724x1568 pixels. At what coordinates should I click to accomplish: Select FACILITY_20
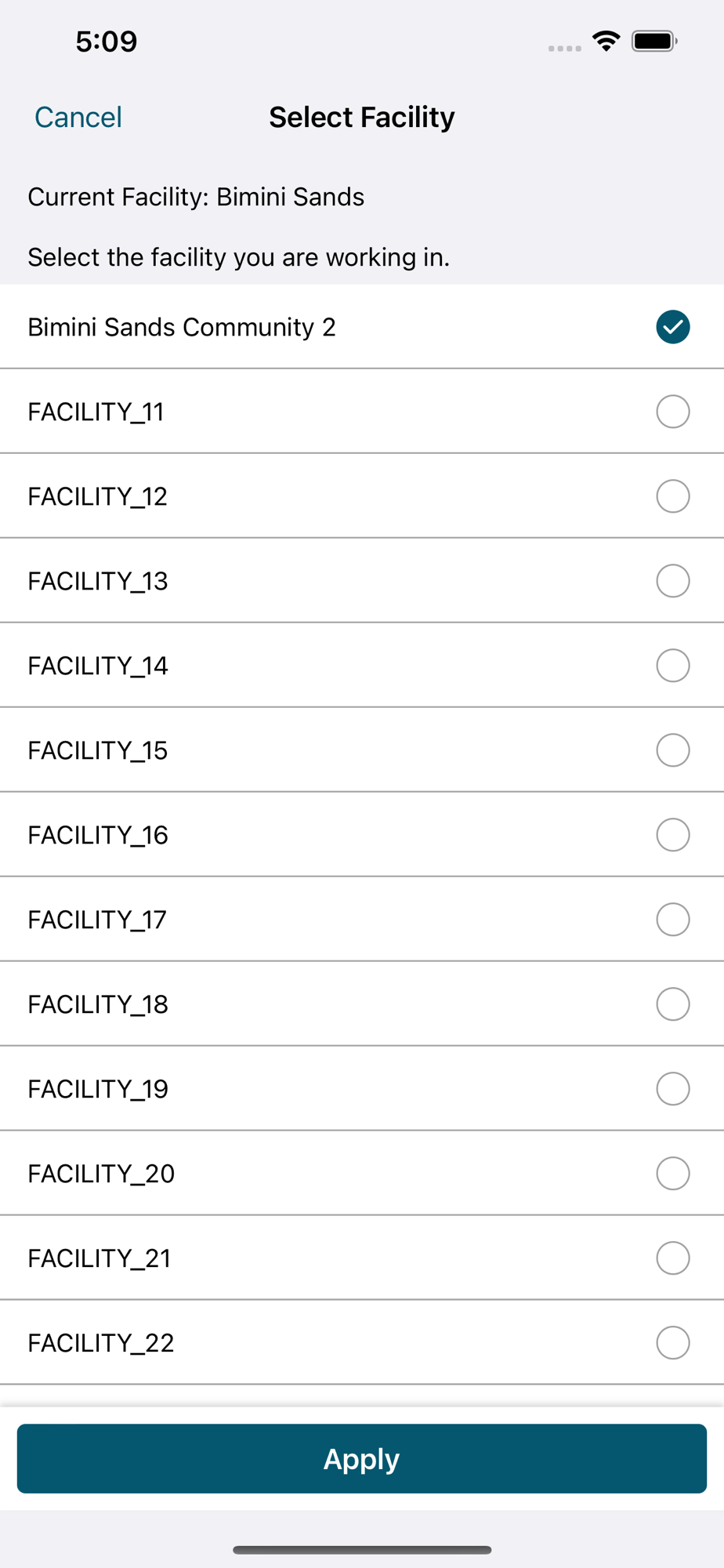[x=362, y=1174]
